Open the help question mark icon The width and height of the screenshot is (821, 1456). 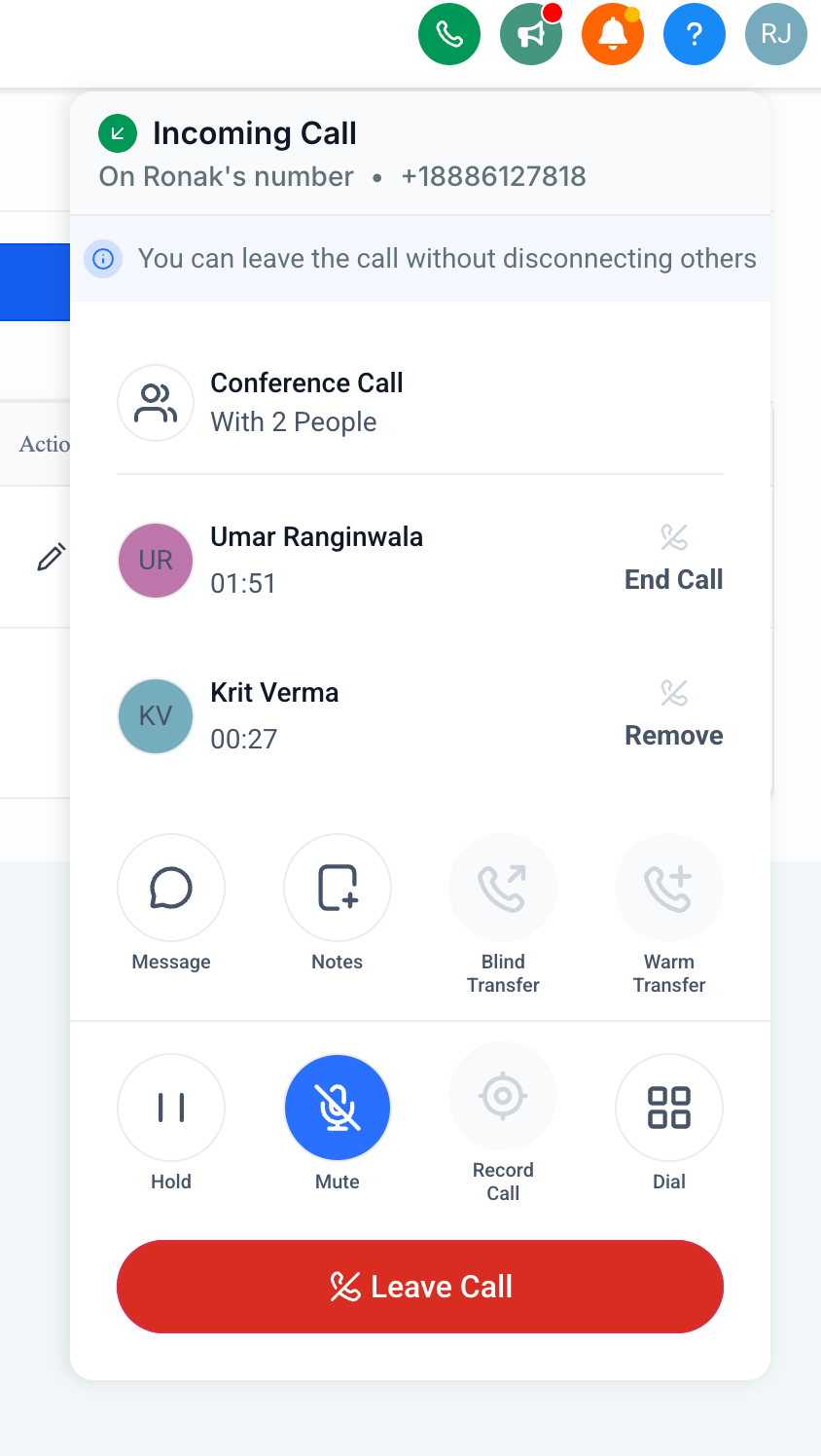695,34
